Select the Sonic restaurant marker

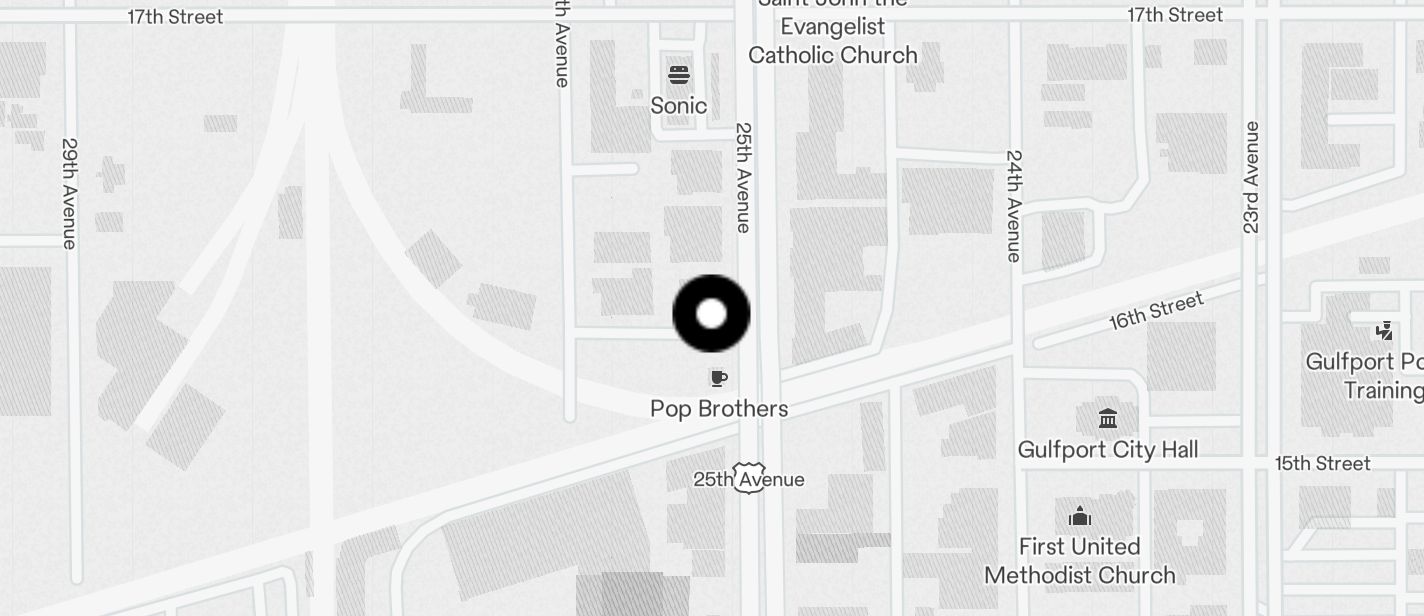[x=679, y=75]
